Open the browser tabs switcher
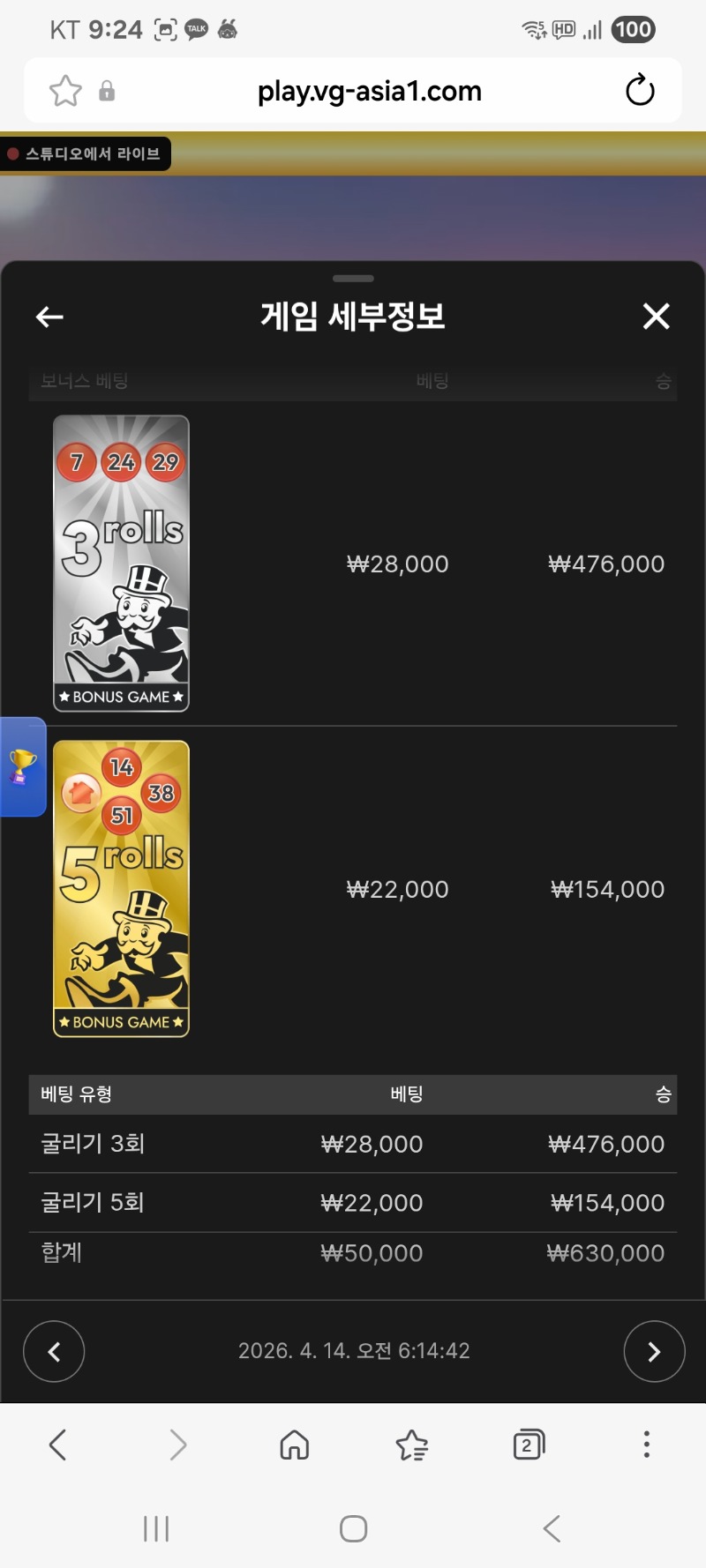 (x=529, y=1445)
